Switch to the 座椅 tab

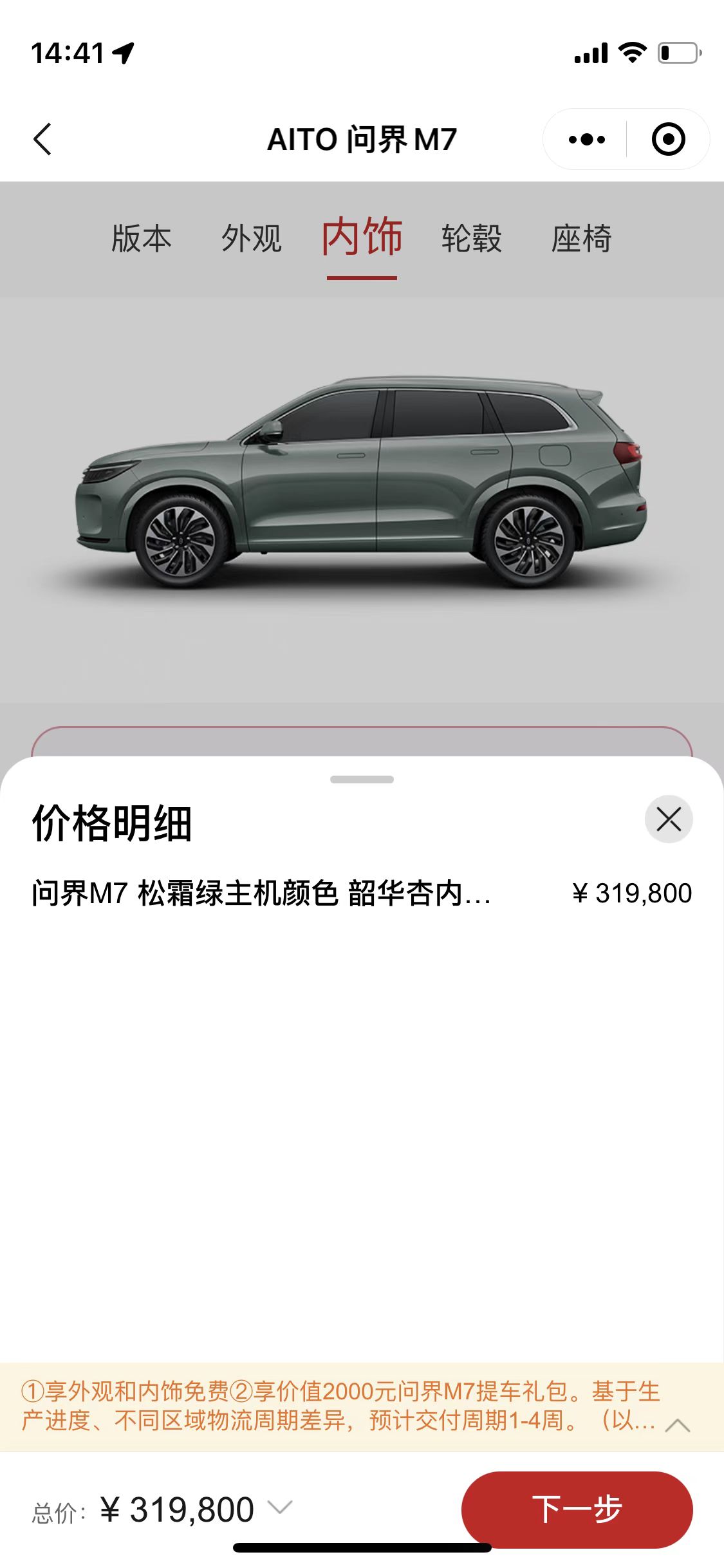pyautogui.click(x=581, y=238)
